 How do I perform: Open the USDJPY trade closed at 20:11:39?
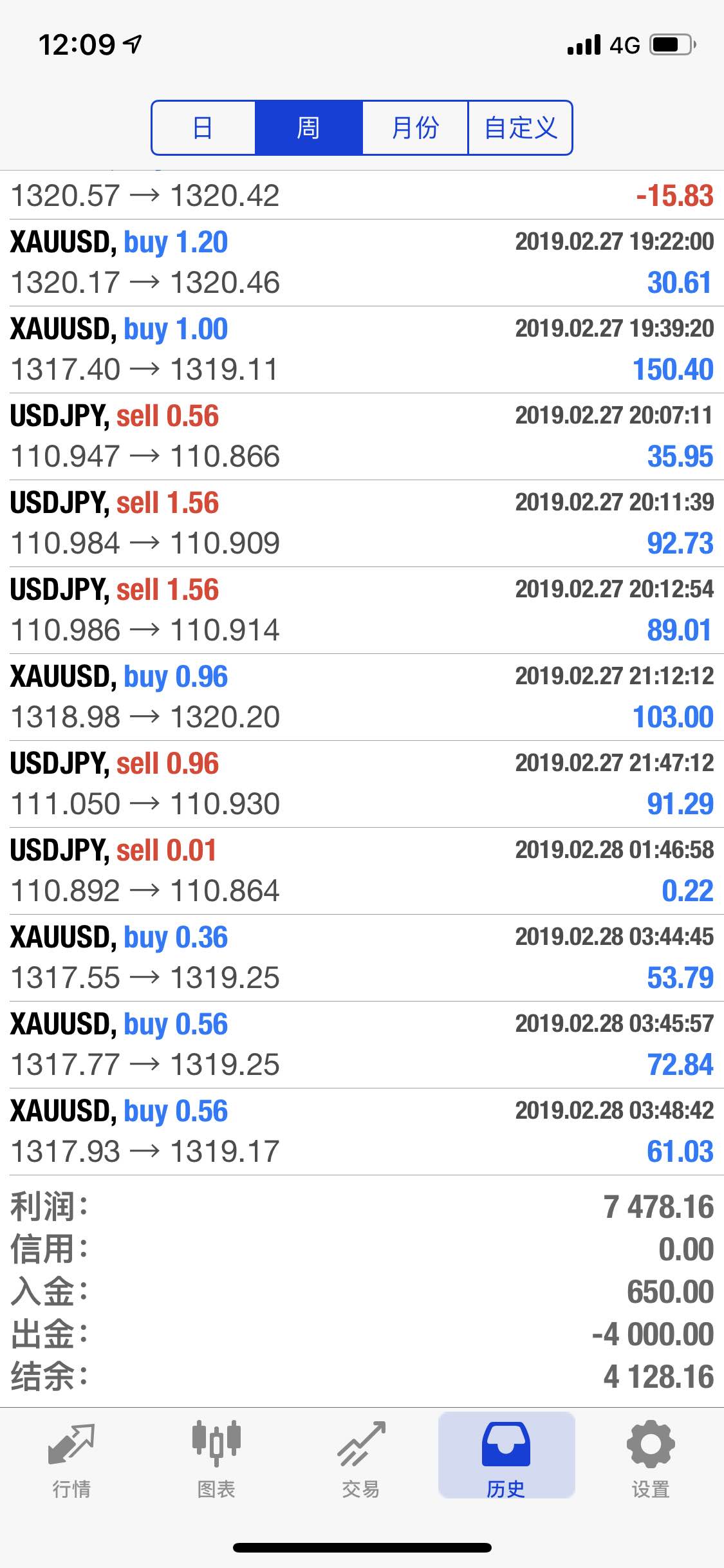click(362, 523)
